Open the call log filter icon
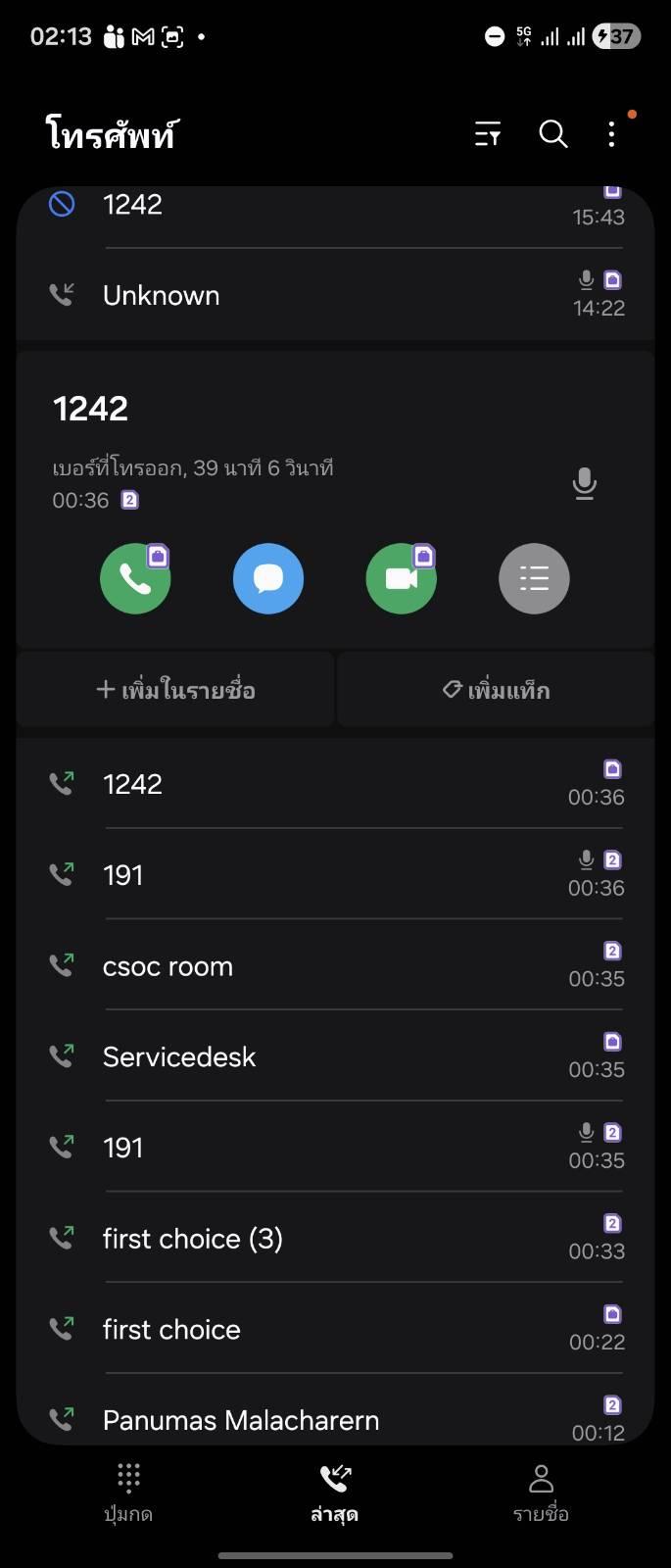The height and width of the screenshot is (1568, 671). click(x=488, y=134)
